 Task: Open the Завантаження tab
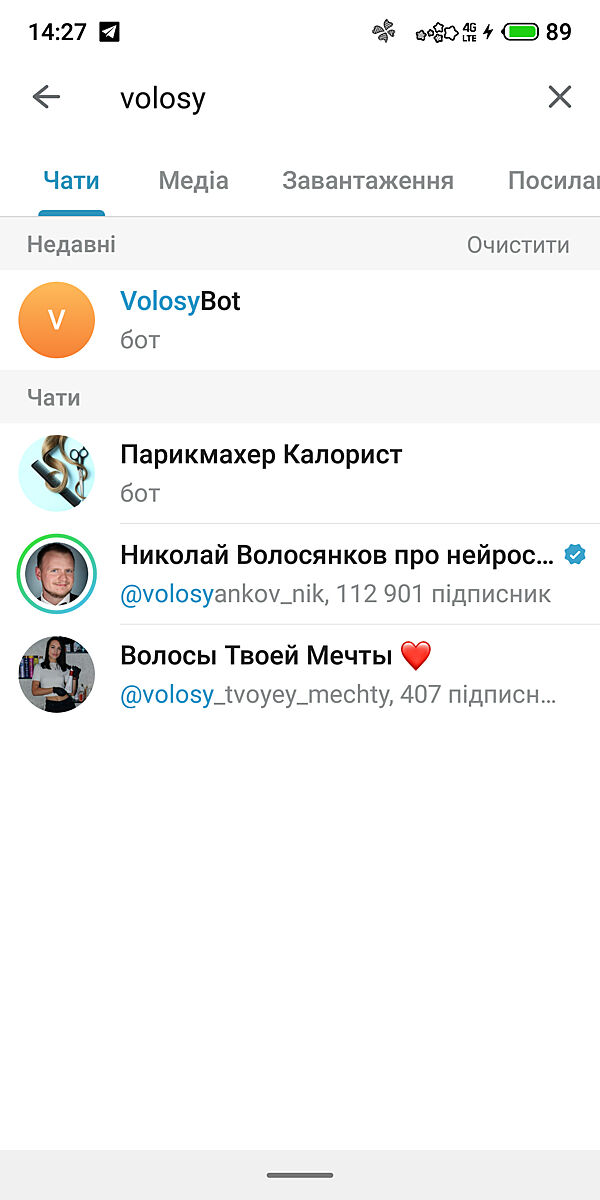pos(367,181)
